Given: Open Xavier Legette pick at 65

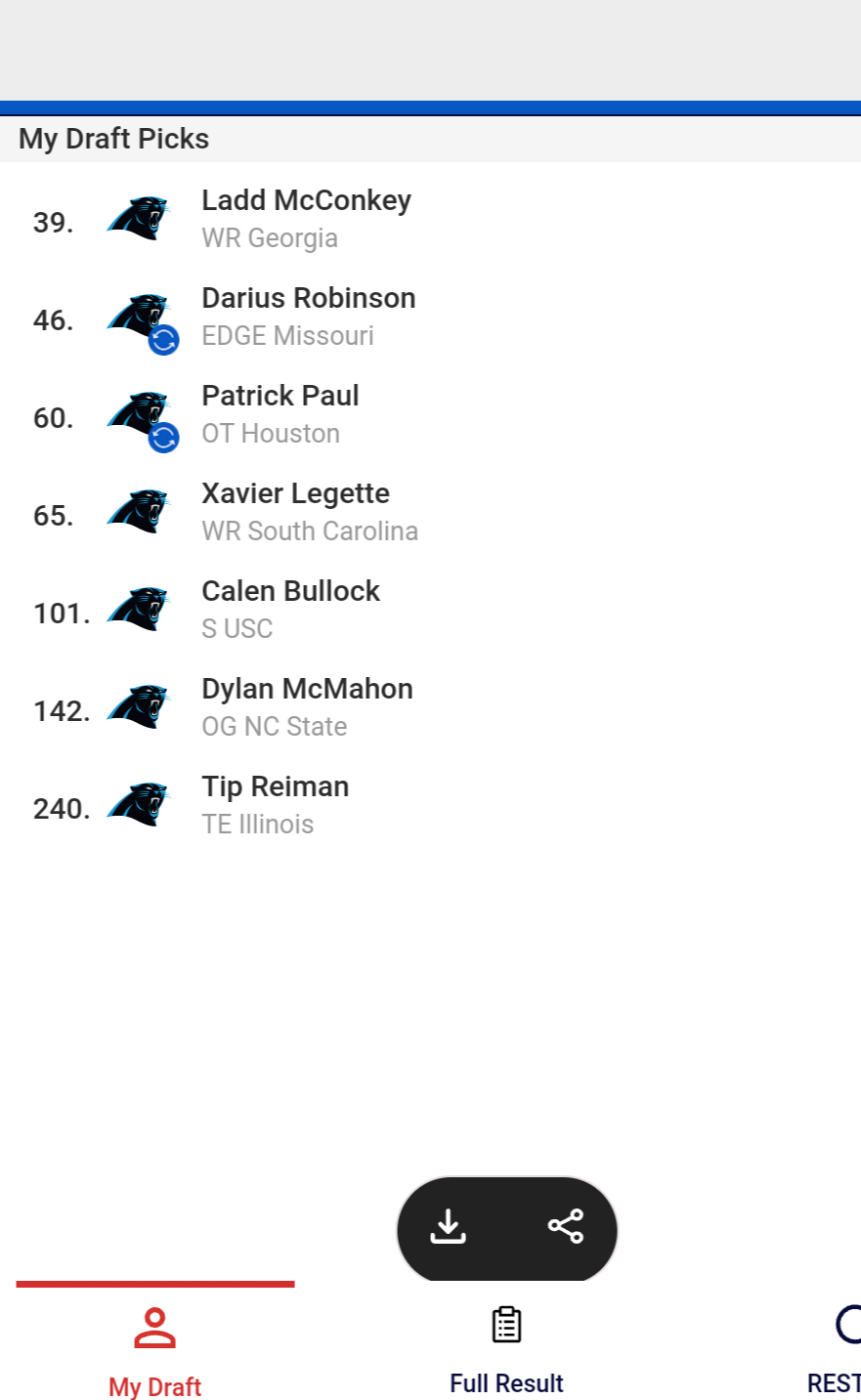Looking at the screenshot, I should pos(430,514).
